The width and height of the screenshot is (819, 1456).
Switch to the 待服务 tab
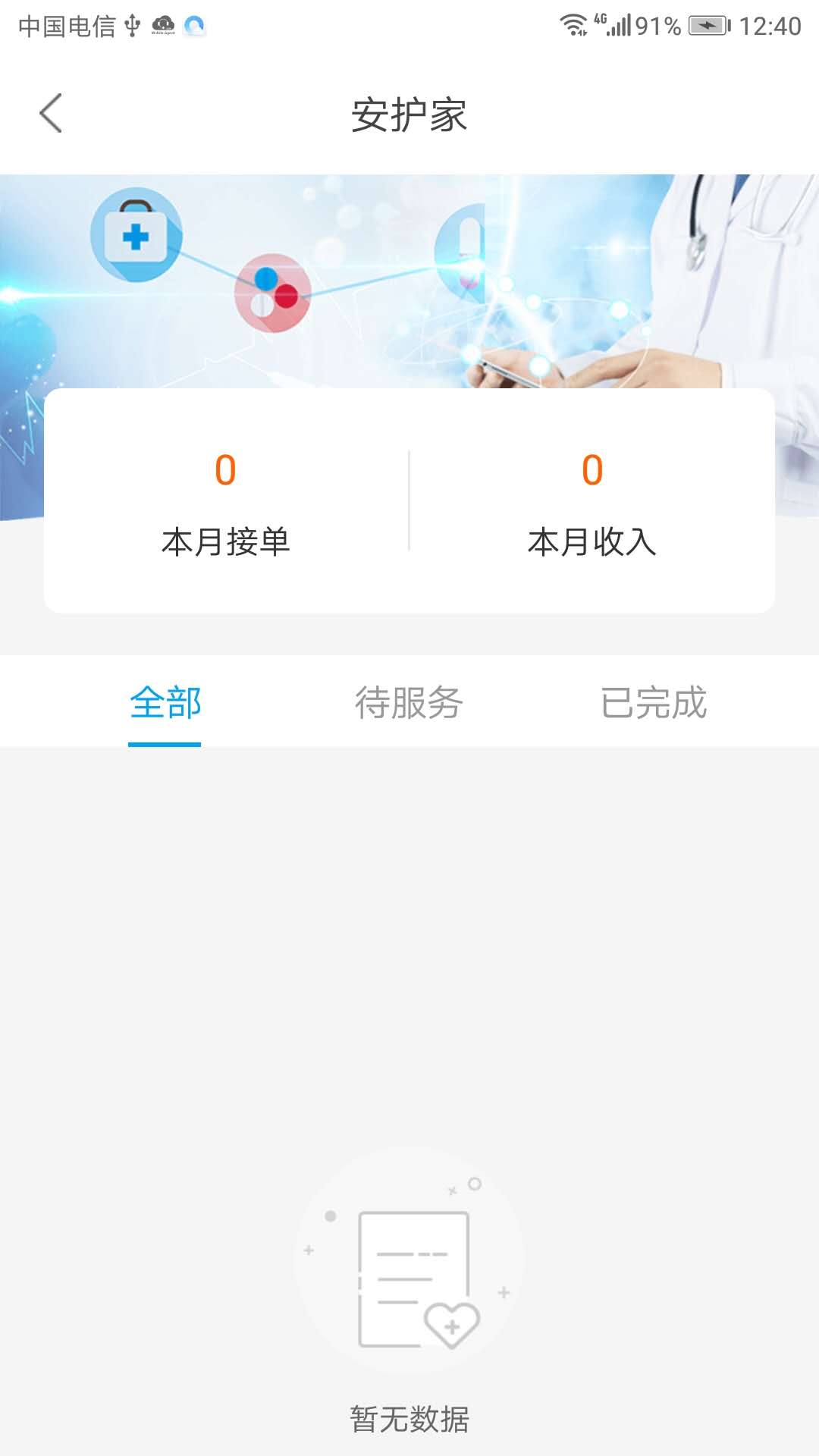(x=409, y=702)
